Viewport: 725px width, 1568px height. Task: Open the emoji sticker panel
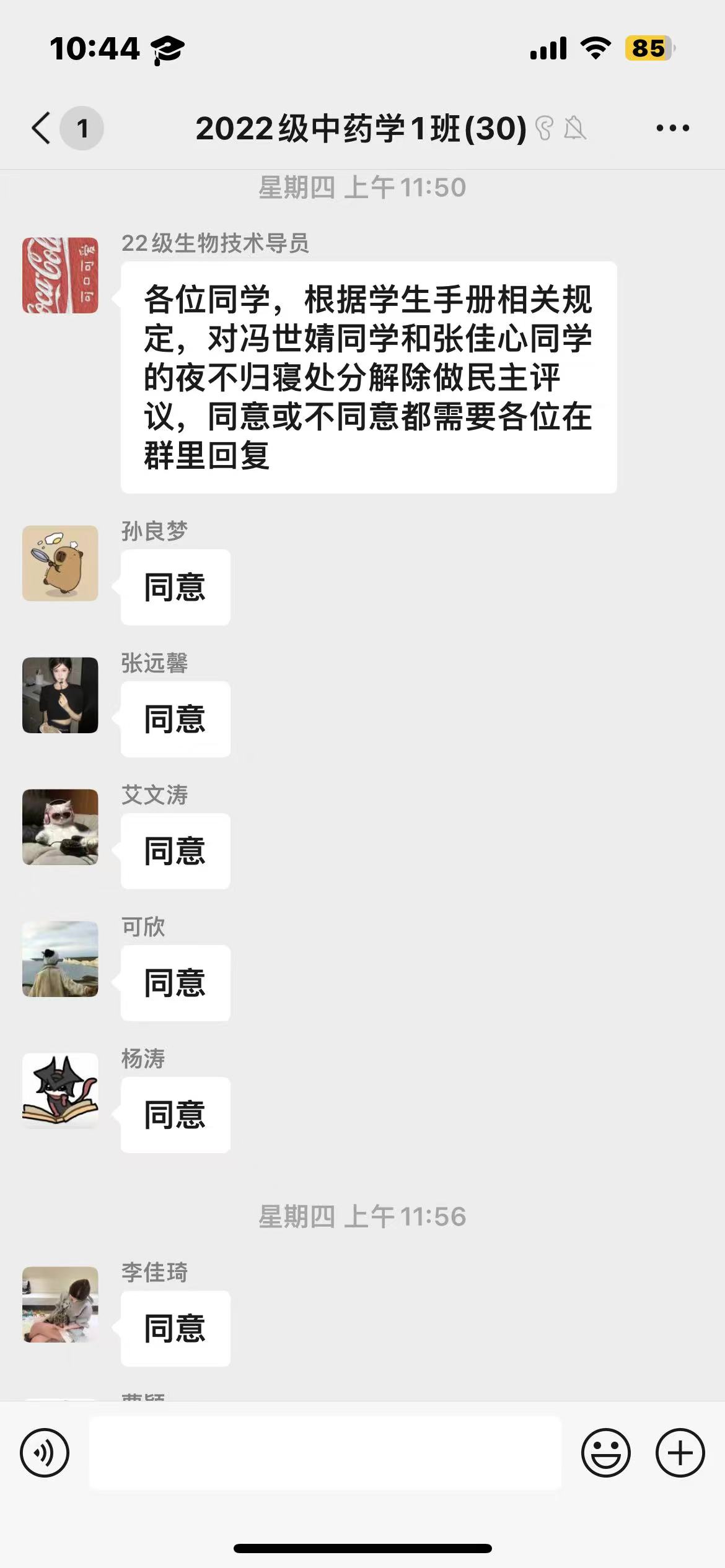click(x=605, y=1452)
